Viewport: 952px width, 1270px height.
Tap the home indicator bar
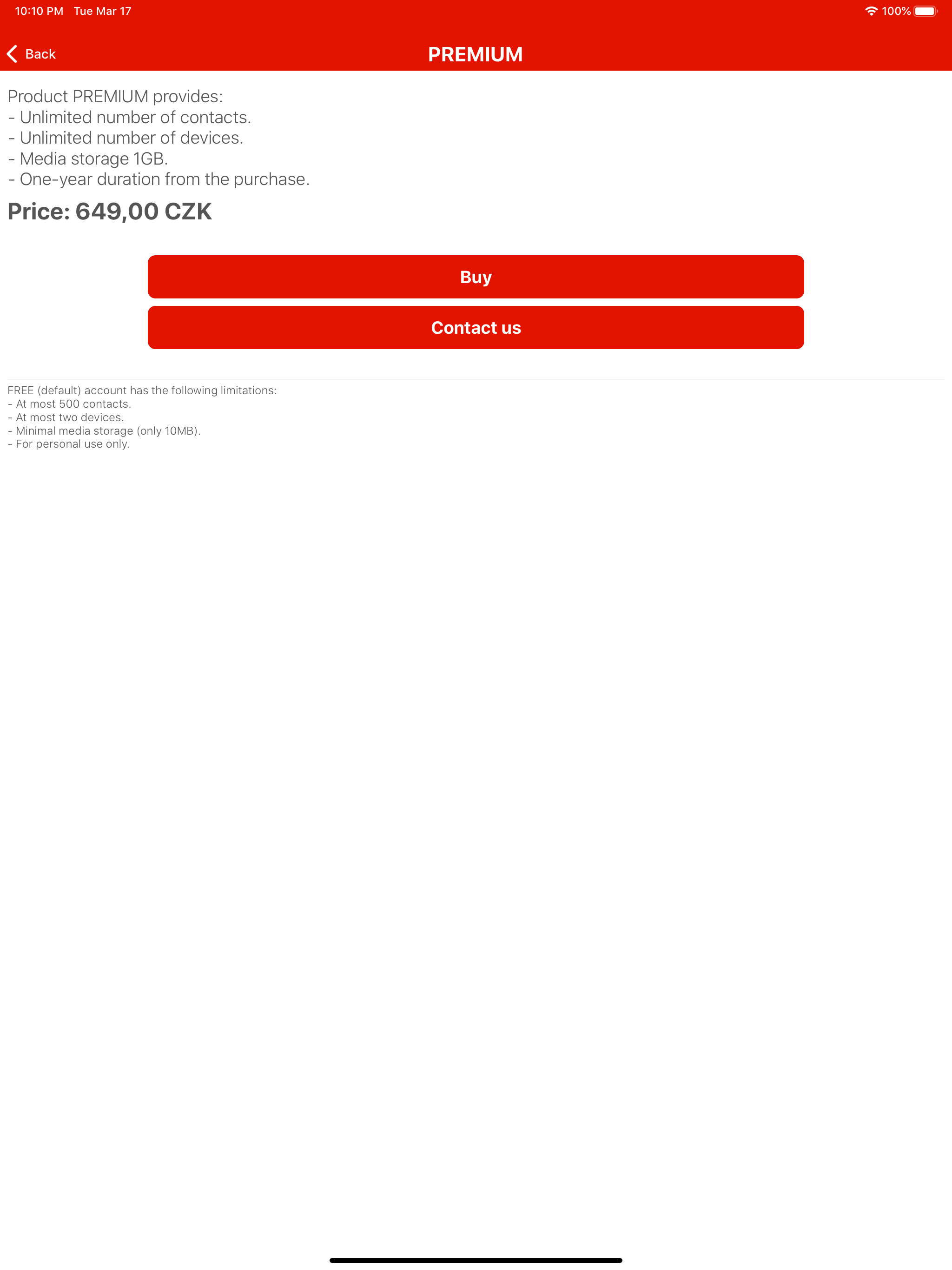[476, 1260]
